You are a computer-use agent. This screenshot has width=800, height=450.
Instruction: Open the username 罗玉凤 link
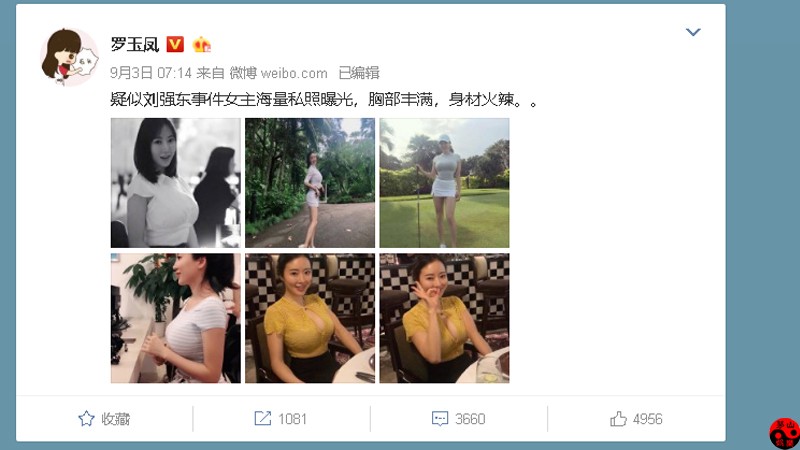[x=133, y=44]
